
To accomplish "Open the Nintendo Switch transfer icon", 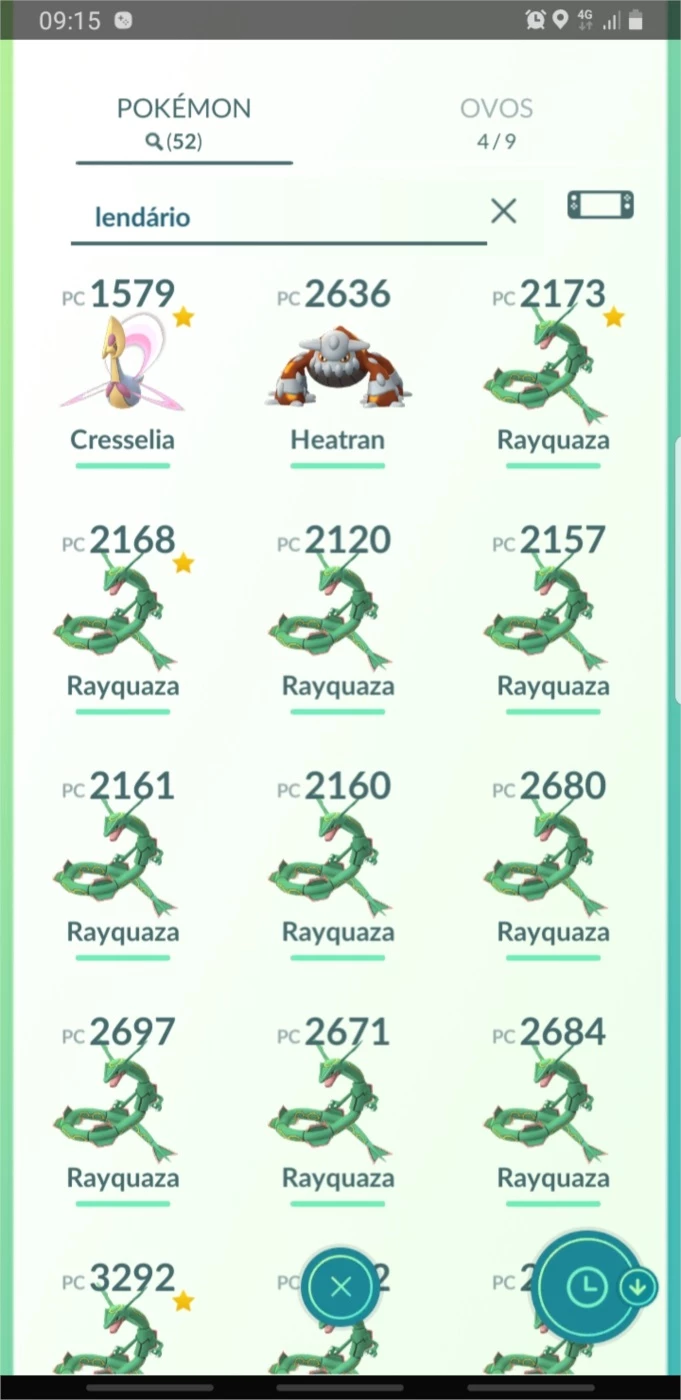I will 600,205.
